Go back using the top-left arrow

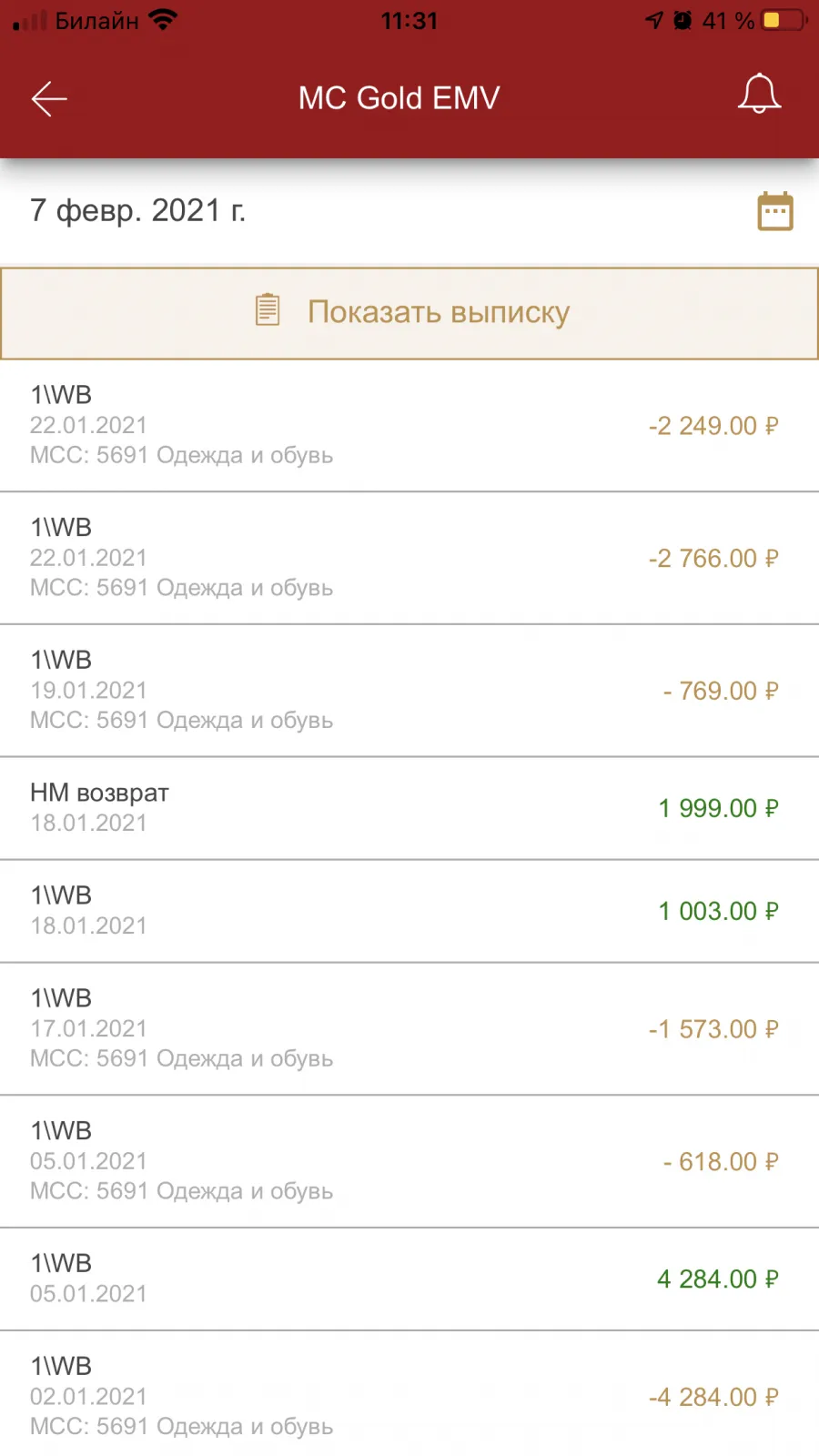coord(49,99)
